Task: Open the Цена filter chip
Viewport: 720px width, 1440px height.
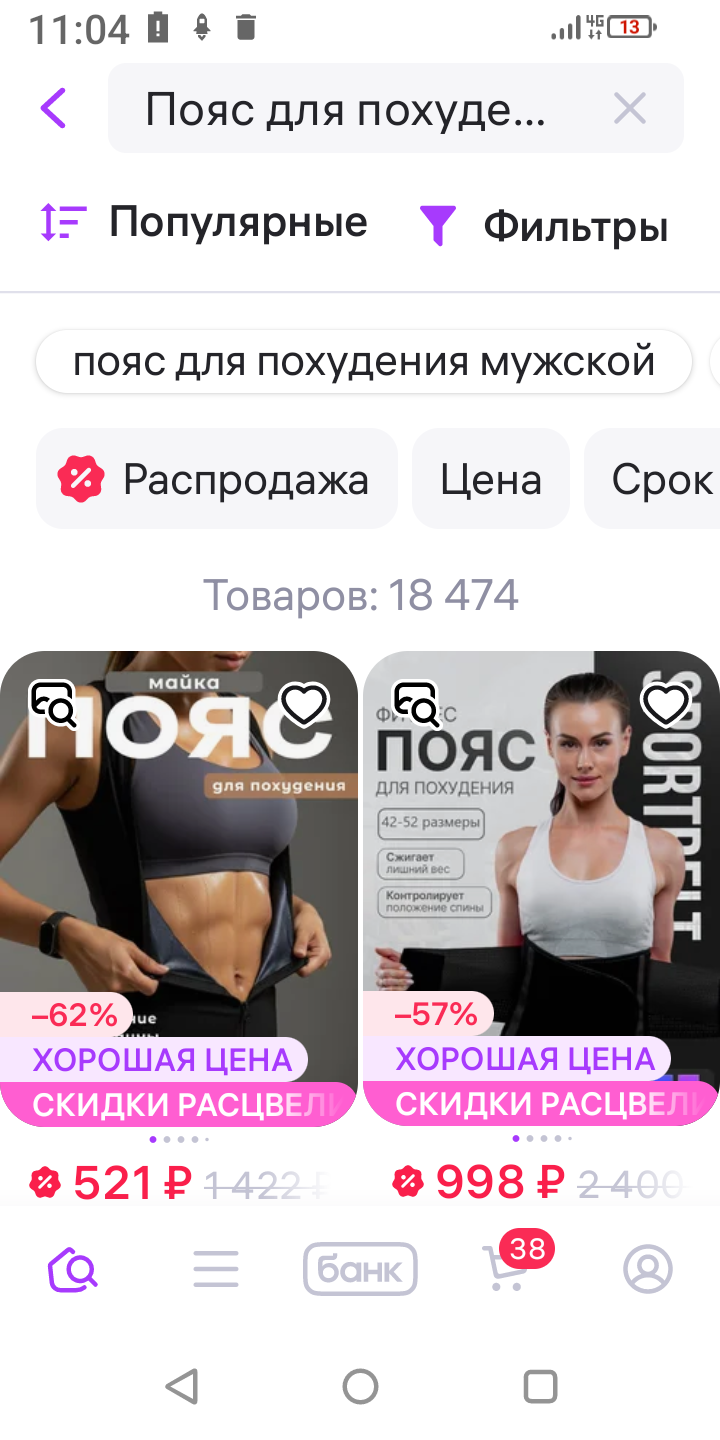Action: pyautogui.click(x=490, y=480)
